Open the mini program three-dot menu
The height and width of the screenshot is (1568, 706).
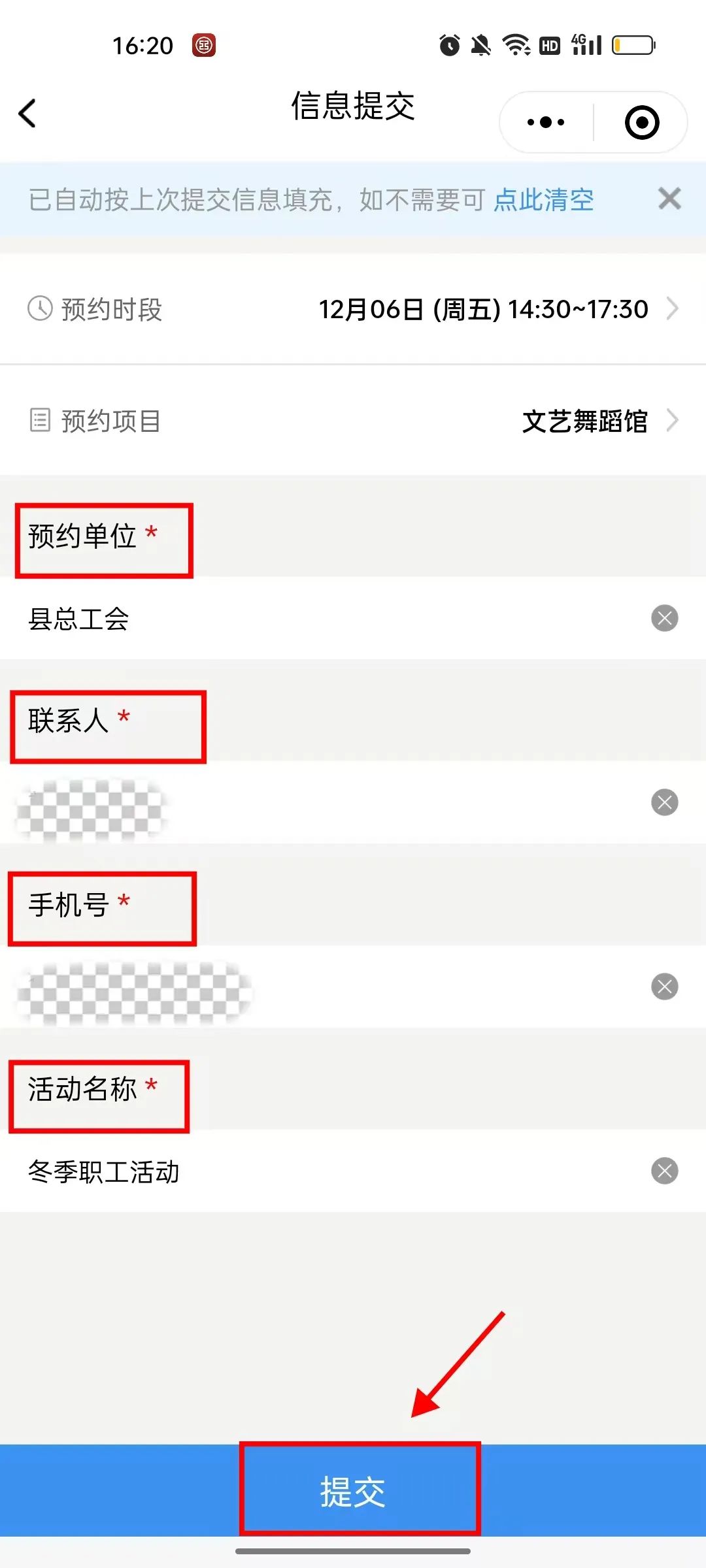[546, 122]
